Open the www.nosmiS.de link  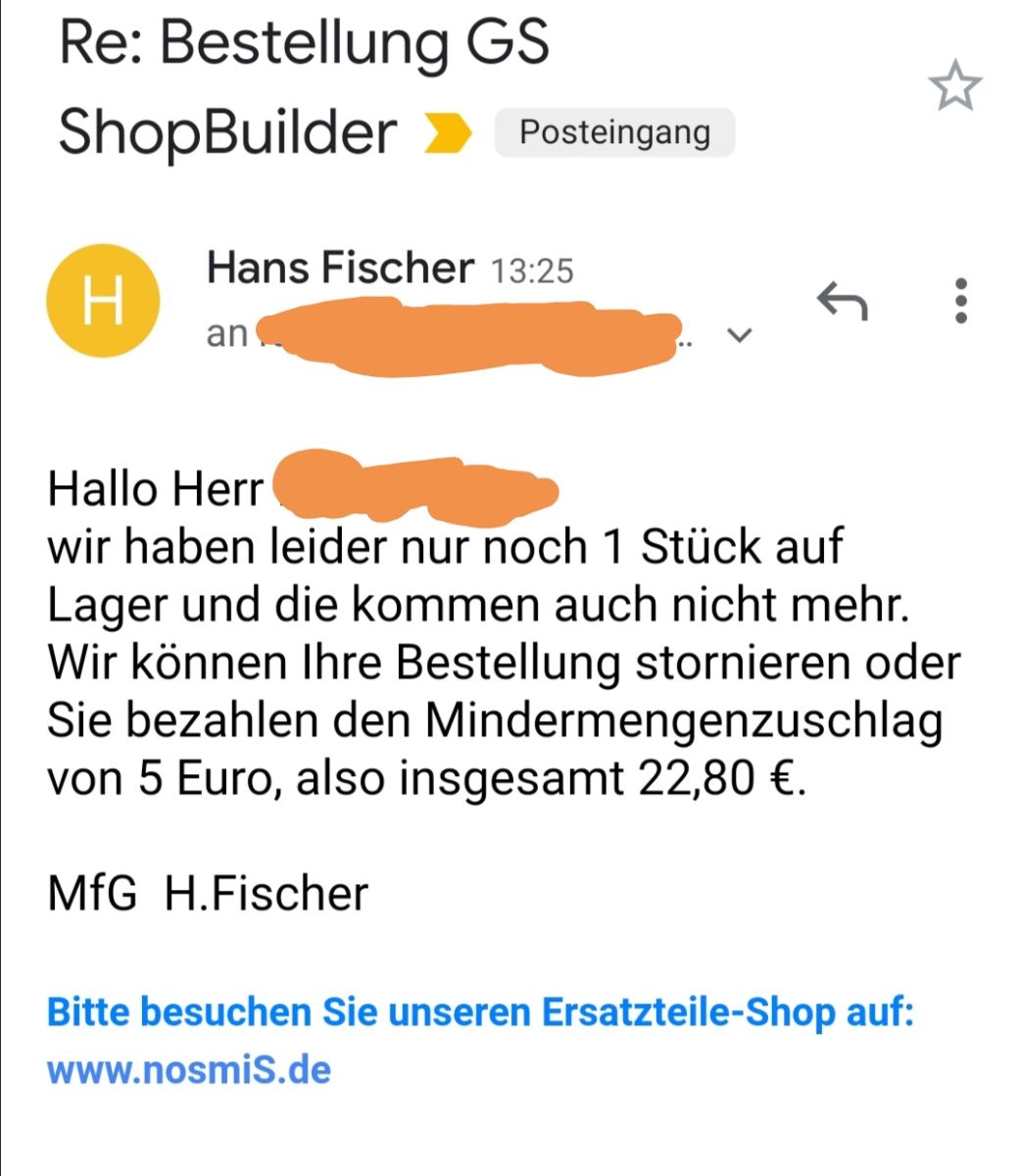(x=188, y=1068)
